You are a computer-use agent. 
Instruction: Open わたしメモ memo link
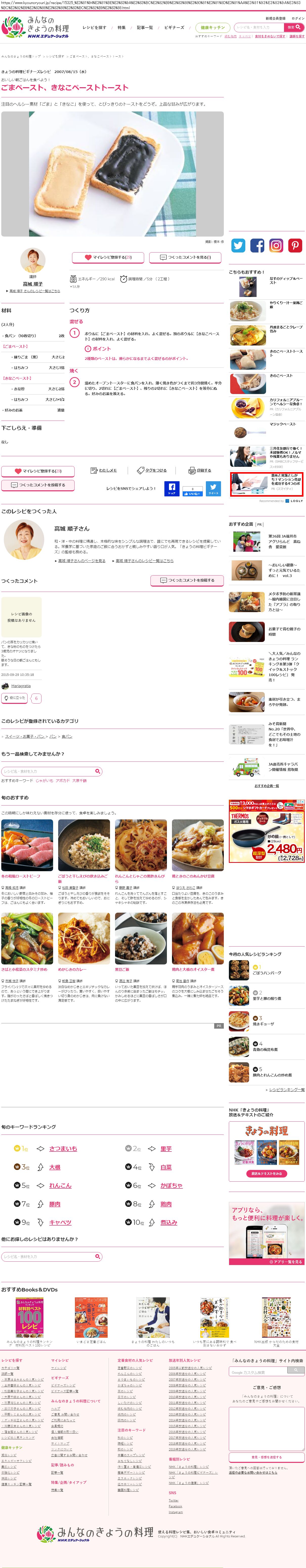[x=104, y=471]
